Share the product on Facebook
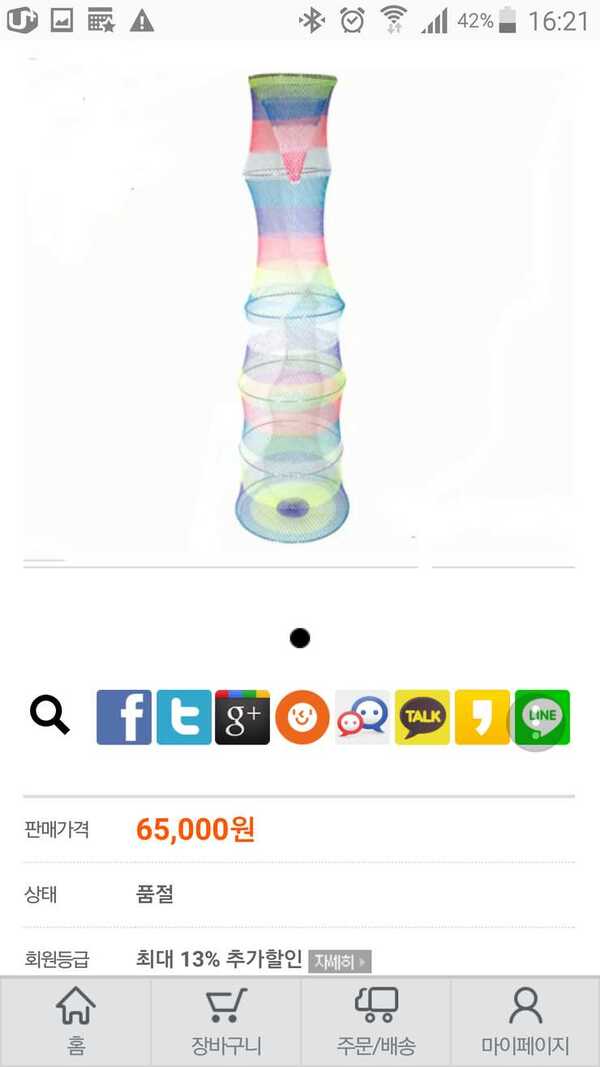 click(124, 717)
